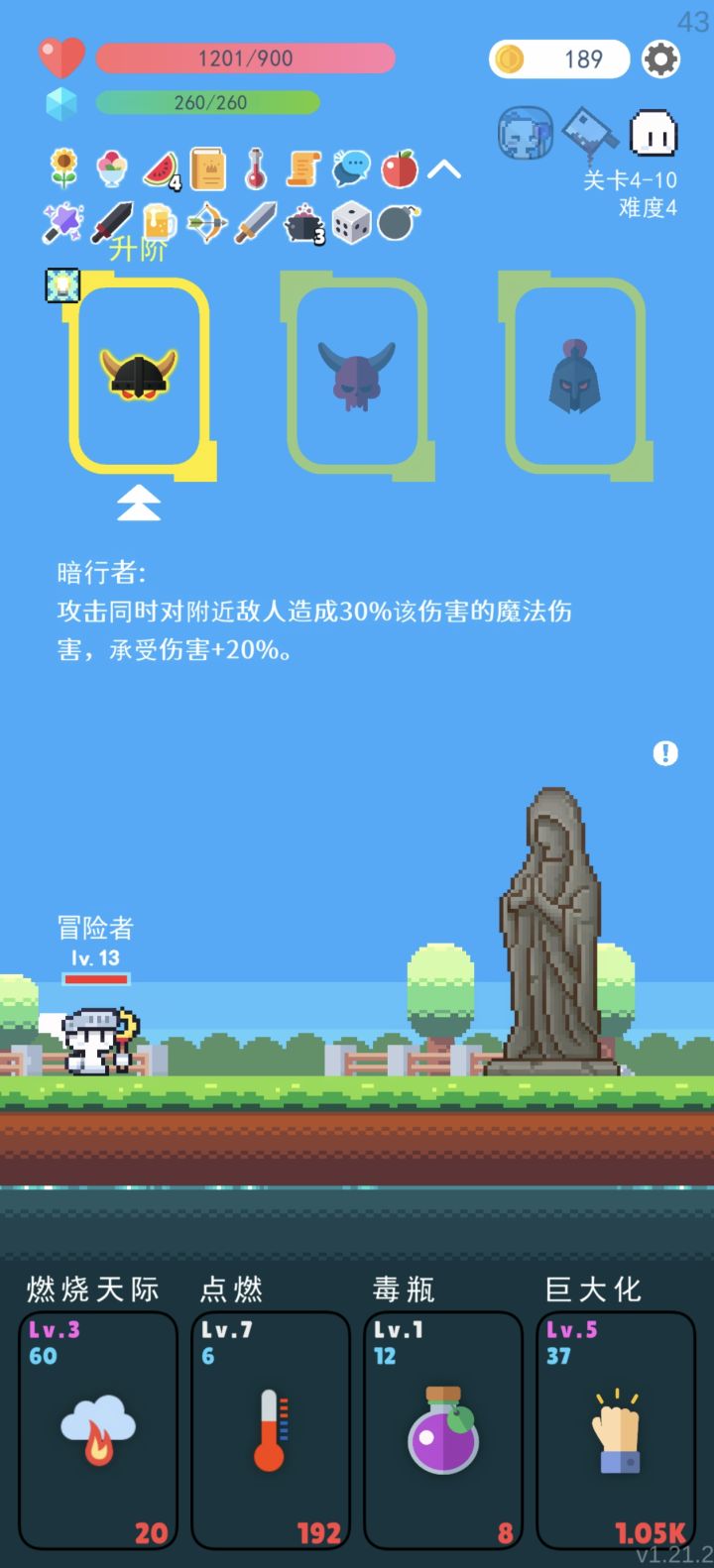714x1568 pixels.
Task: Open the chat bubble icon
Action: click(x=351, y=168)
